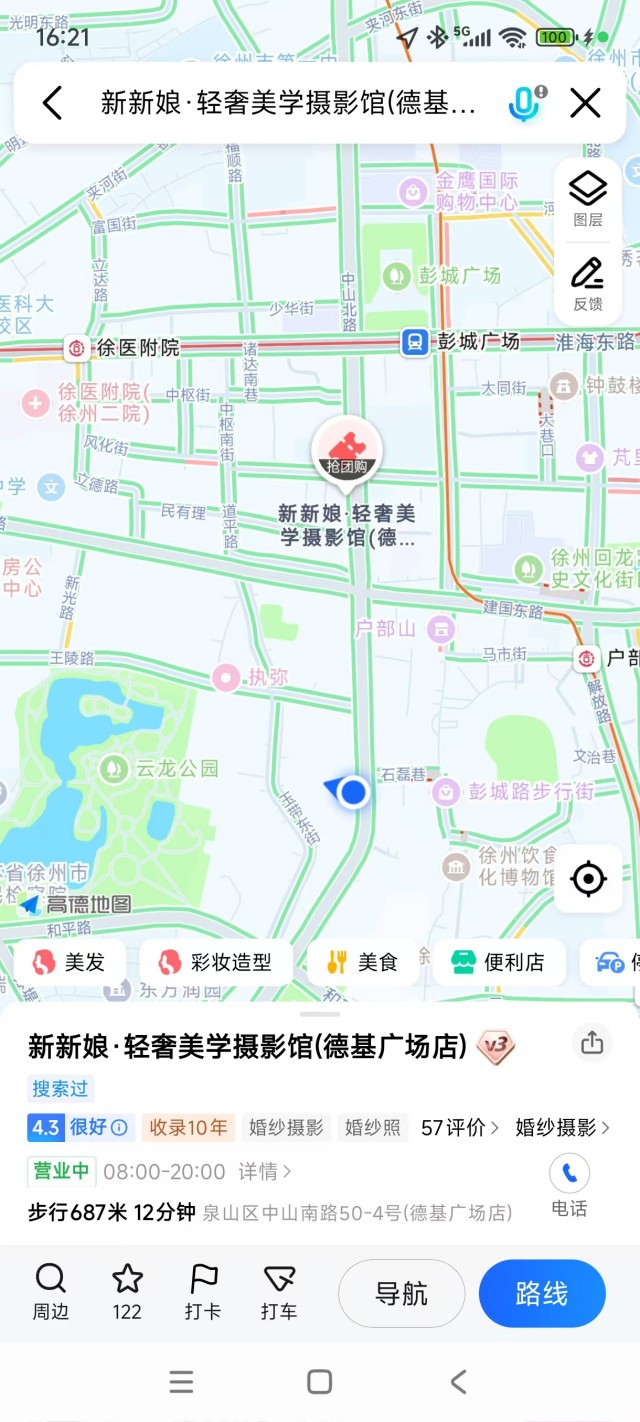Check in with 打卡
640x1422 pixels.
(x=203, y=1291)
